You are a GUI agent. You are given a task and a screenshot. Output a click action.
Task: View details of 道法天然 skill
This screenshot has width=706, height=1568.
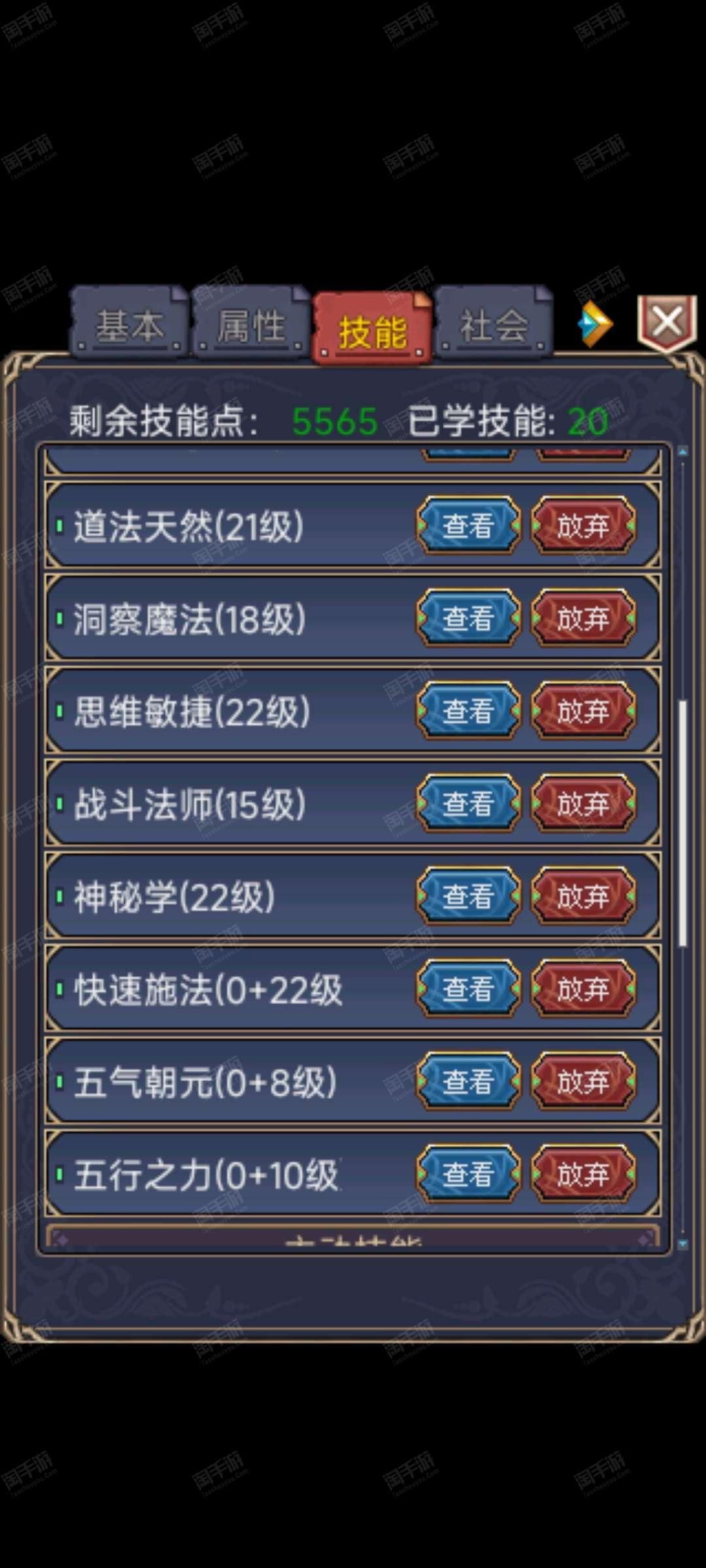click(x=468, y=526)
